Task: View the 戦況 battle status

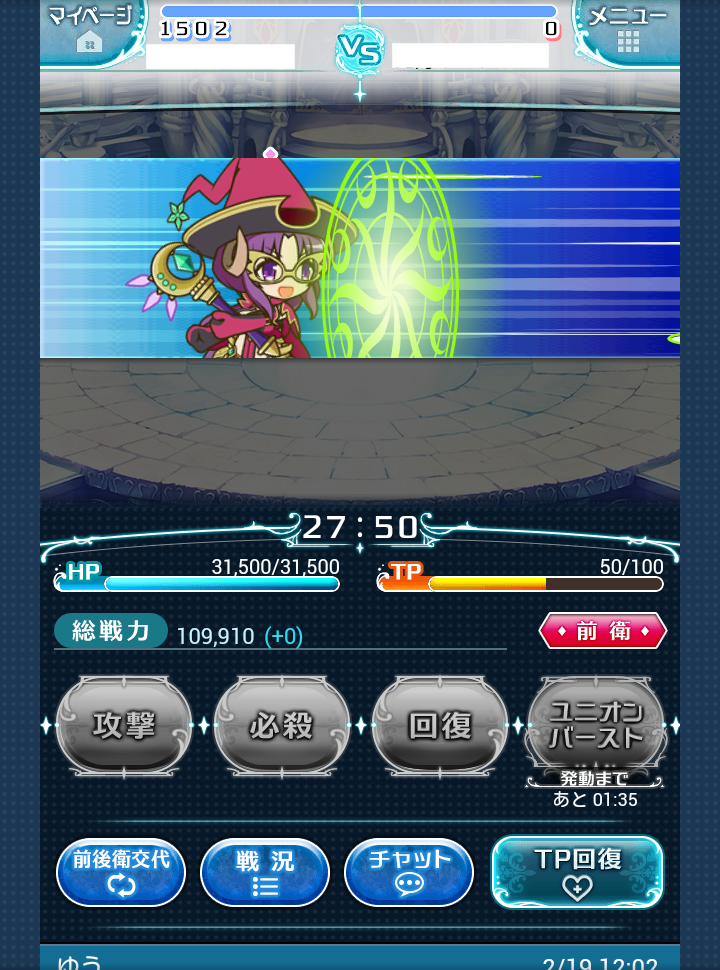Action: pyautogui.click(x=265, y=872)
